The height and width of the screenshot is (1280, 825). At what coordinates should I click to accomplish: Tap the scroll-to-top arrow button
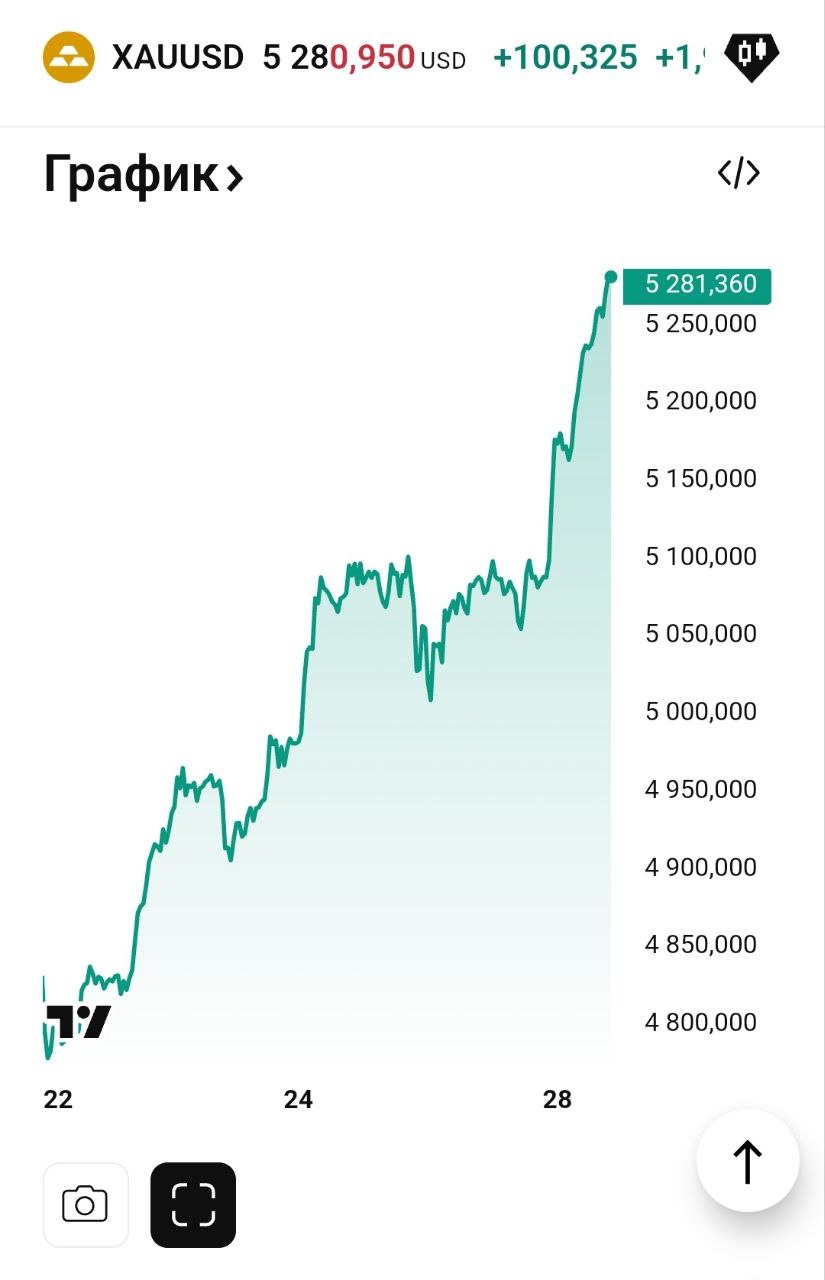click(747, 1161)
